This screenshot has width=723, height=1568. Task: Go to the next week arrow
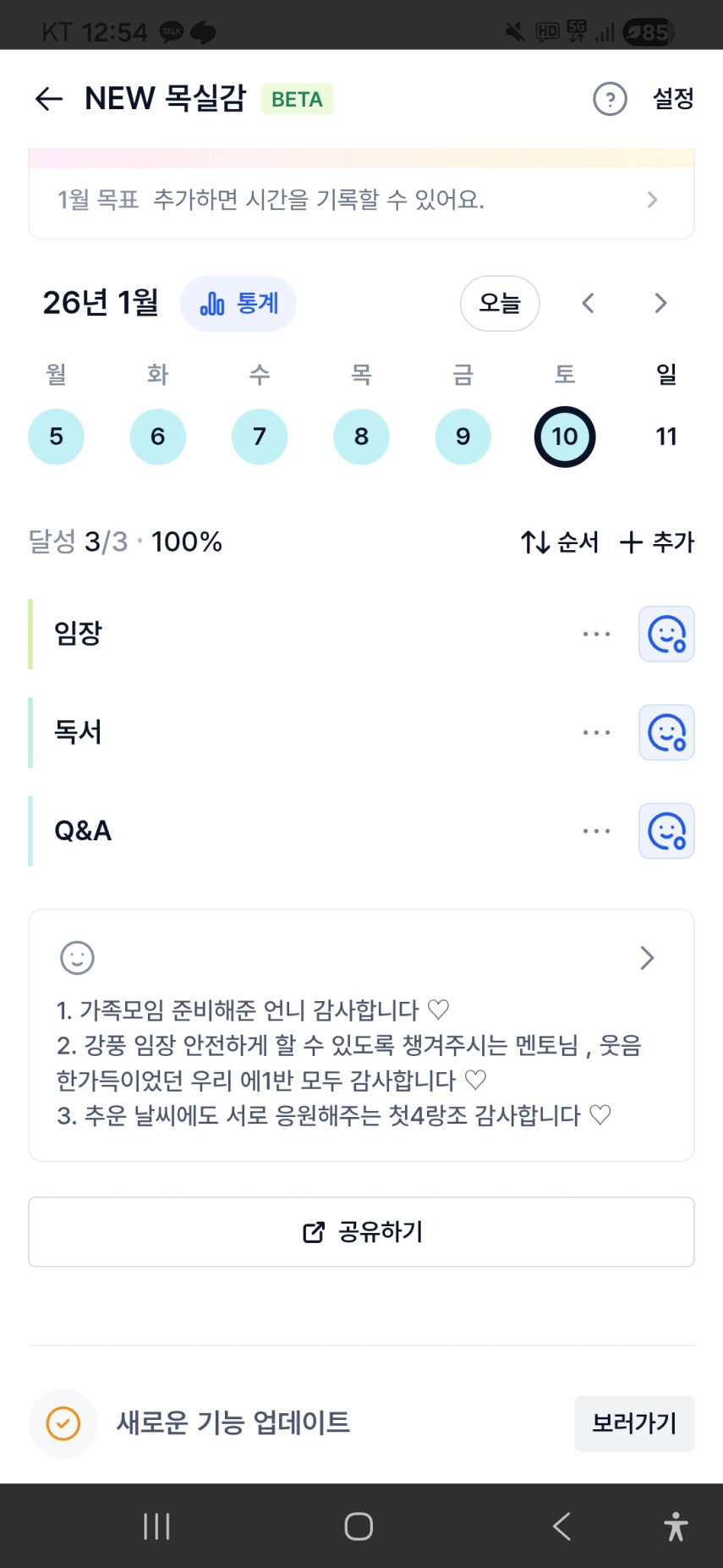click(660, 303)
